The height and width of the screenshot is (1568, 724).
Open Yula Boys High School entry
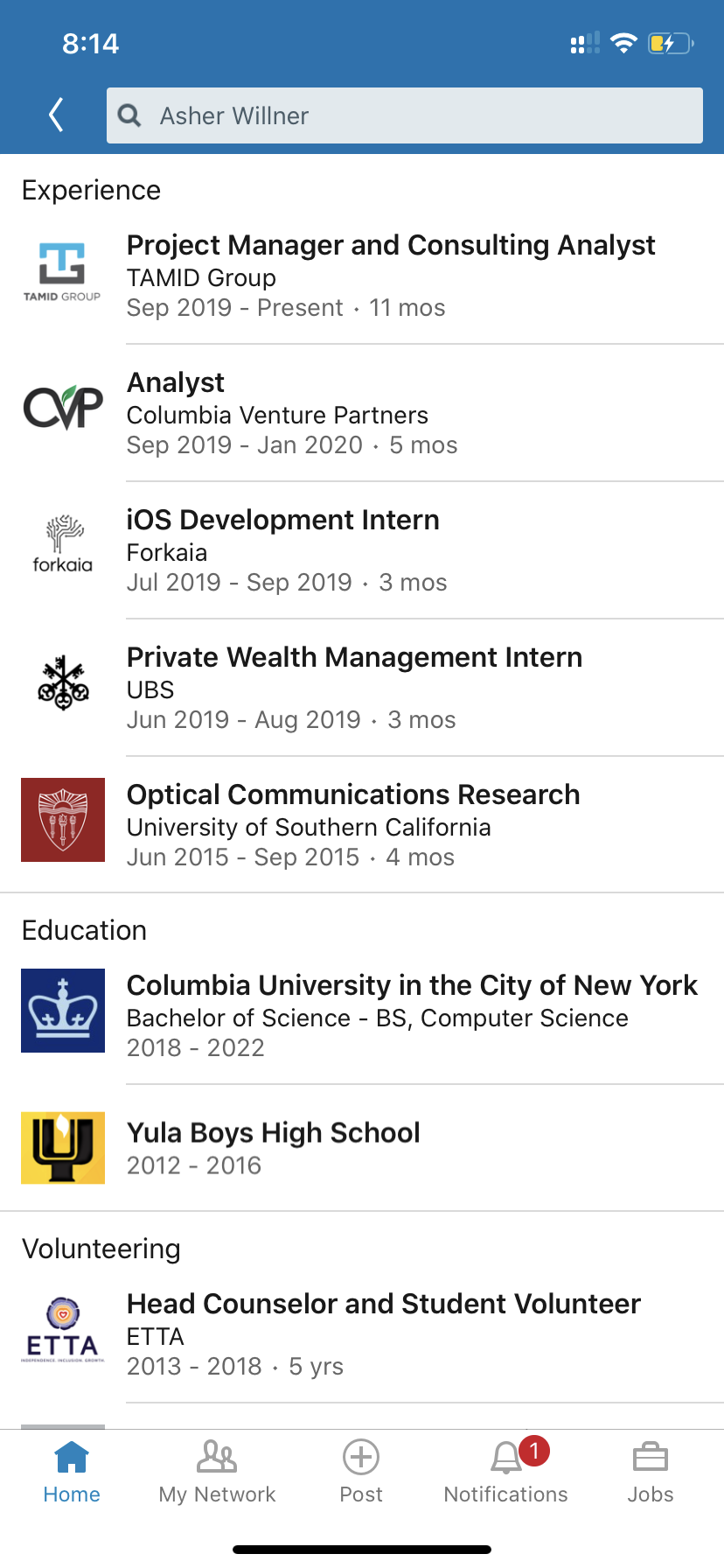pyautogui.click(x=273, y=1148)
